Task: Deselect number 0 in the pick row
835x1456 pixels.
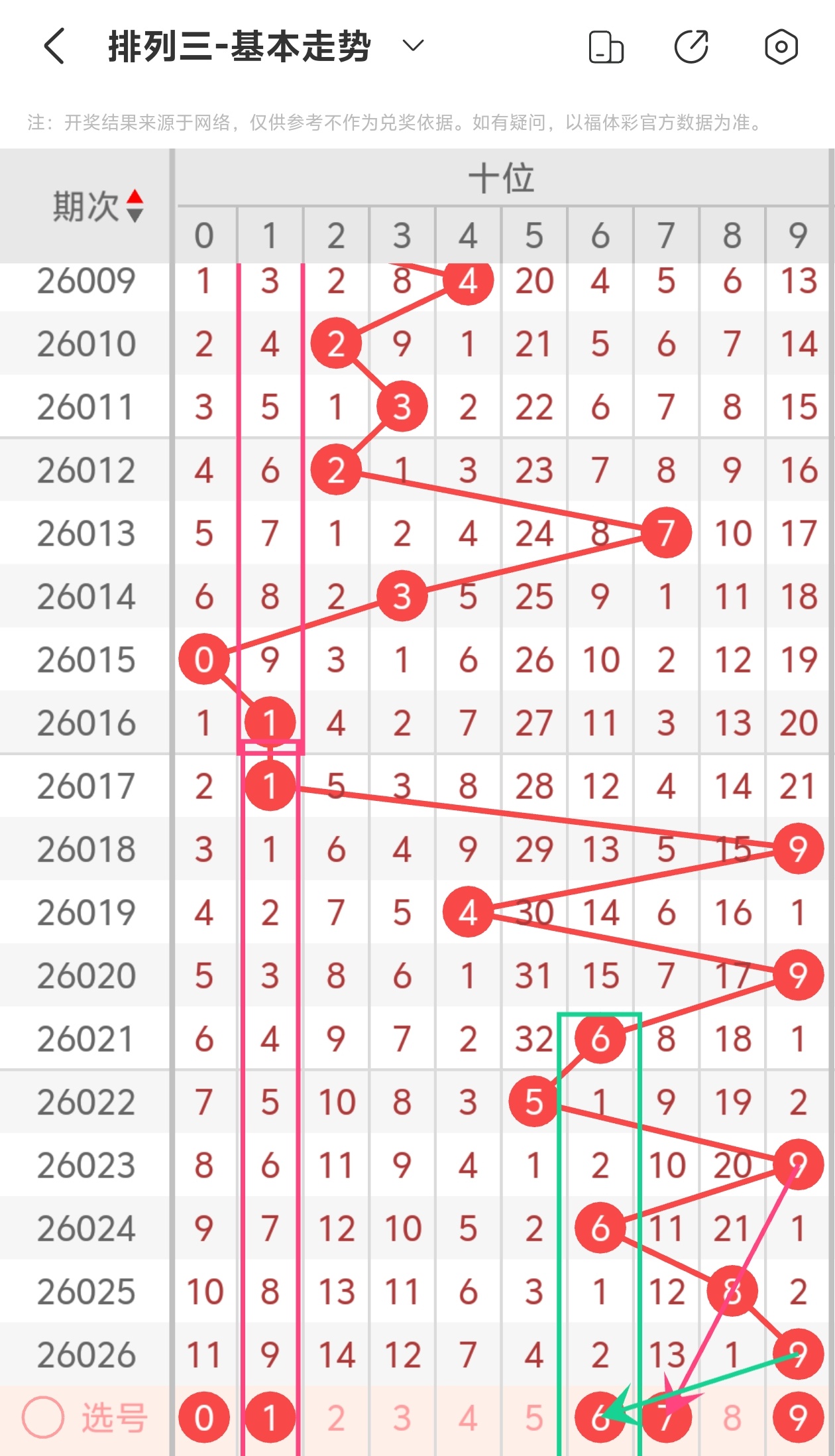Action: pos(204,1418)
